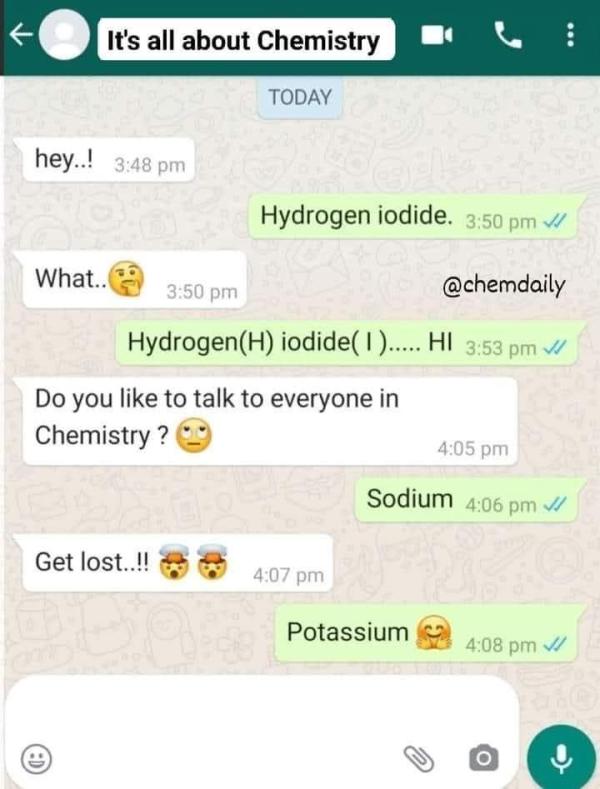Open the emoji picker
The width and height of the screenshot is (600, 789).
pyautogui.click(x=39, y=758)
